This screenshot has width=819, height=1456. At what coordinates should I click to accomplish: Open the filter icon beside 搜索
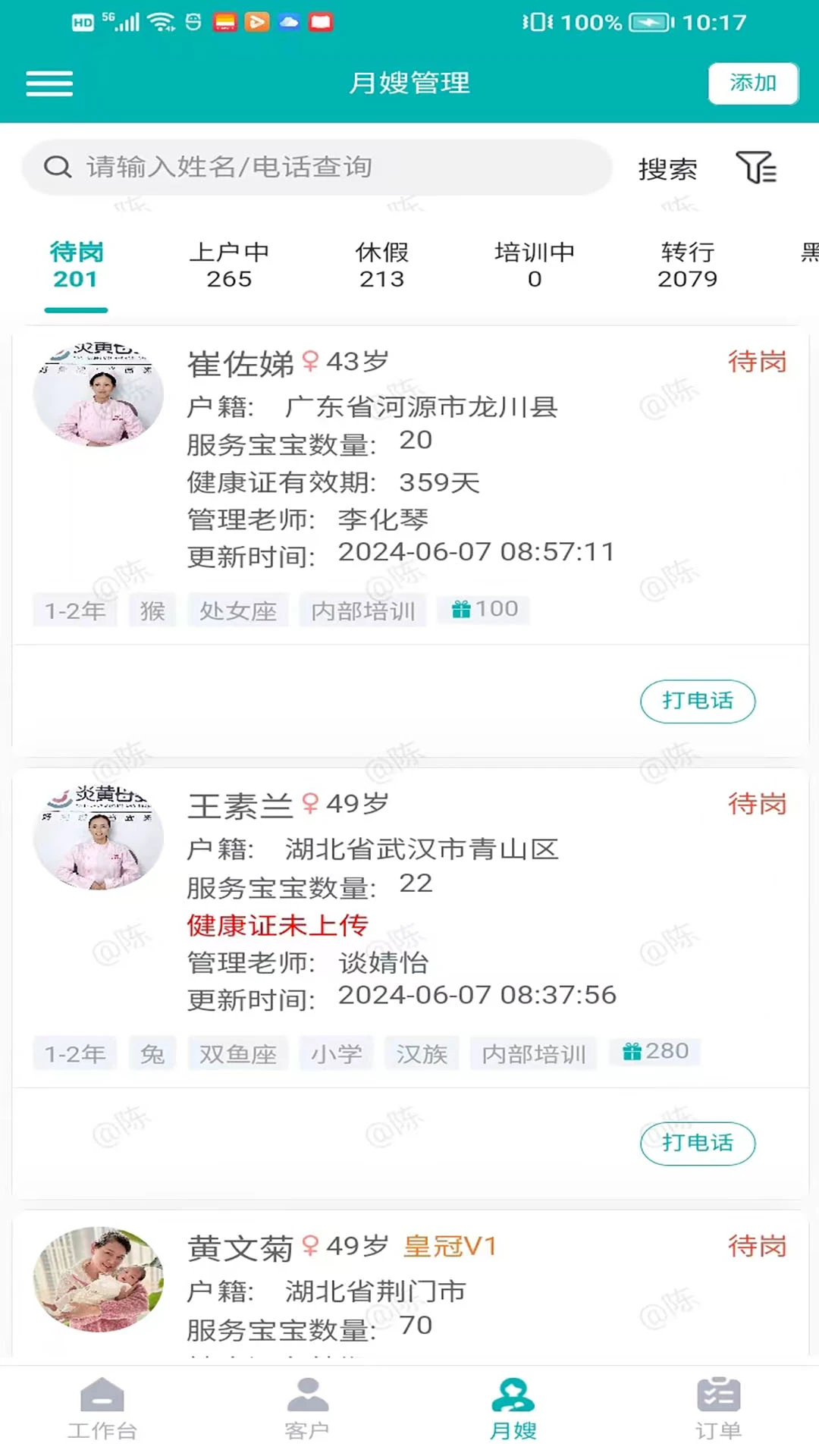pos(757,168)
